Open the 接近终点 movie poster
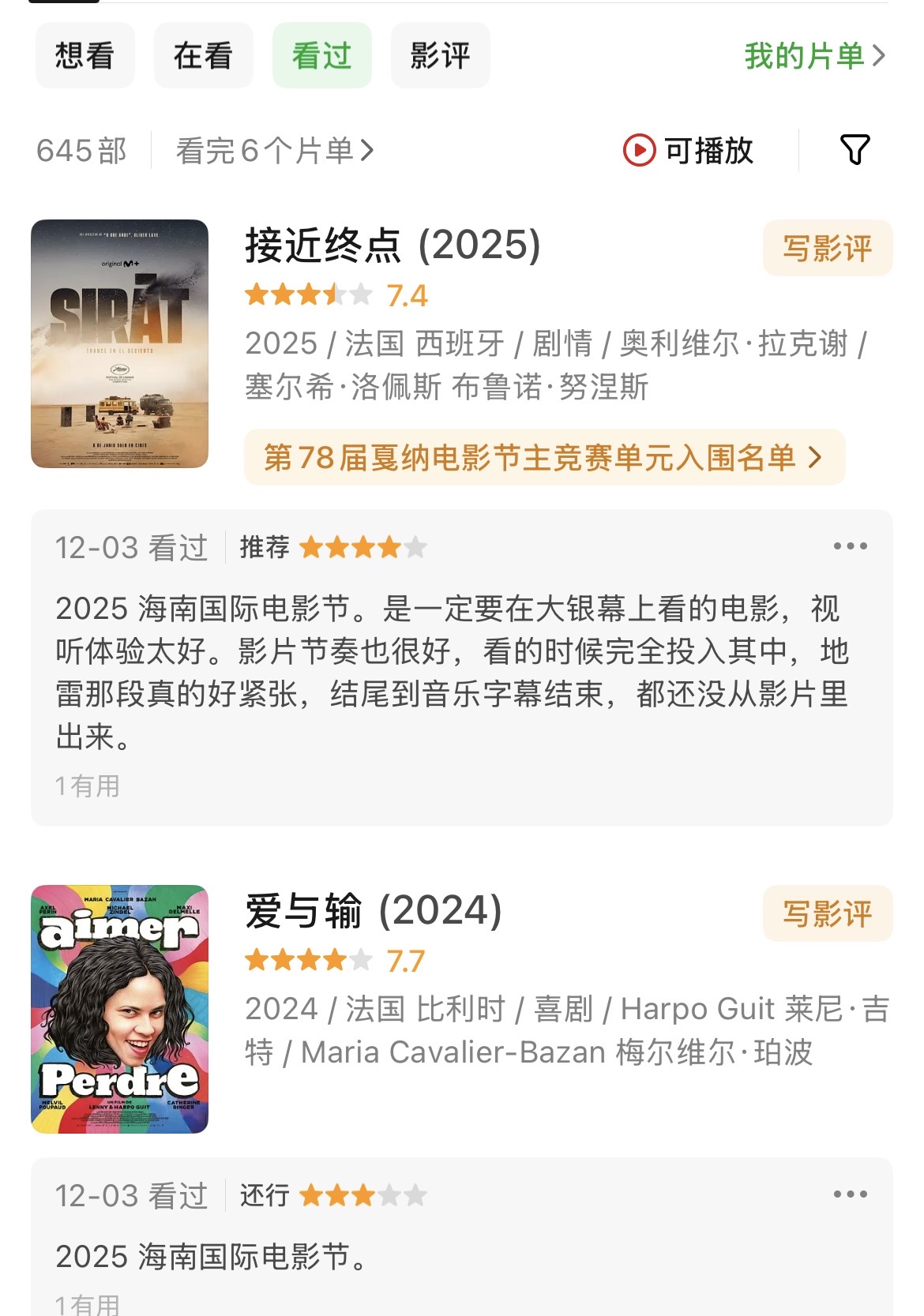924x1316 pixels. click(119, 343)
